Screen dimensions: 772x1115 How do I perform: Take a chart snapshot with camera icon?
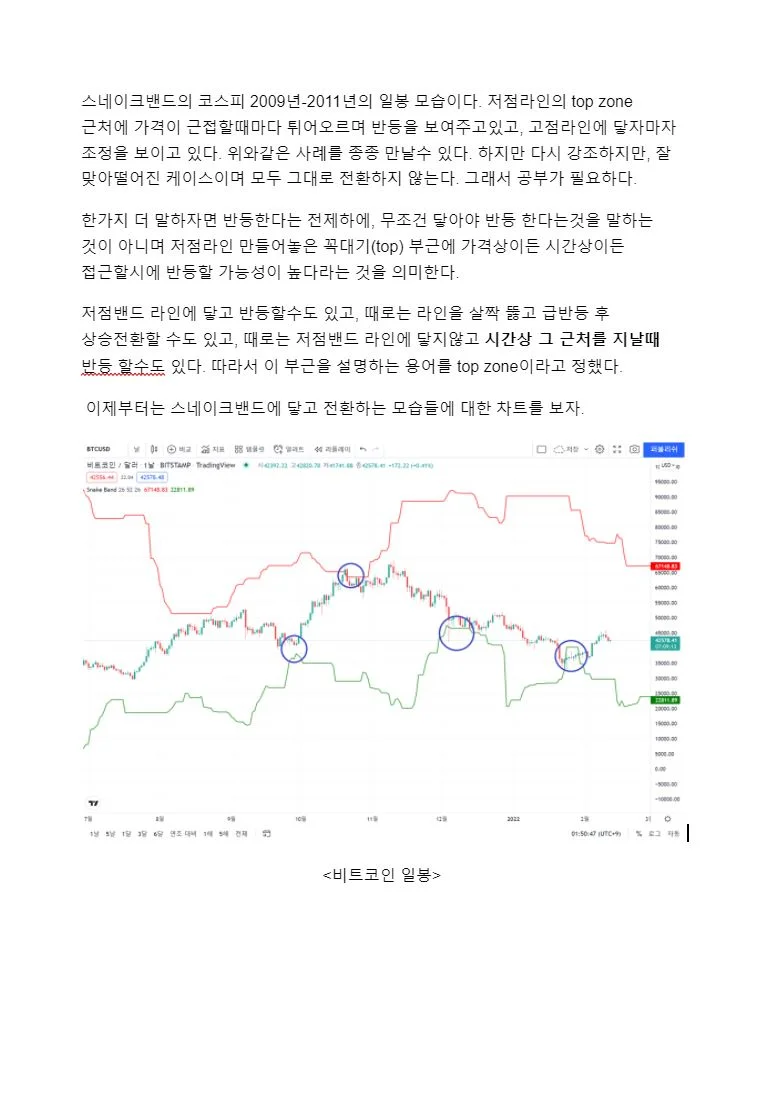(x=633, y=451)
